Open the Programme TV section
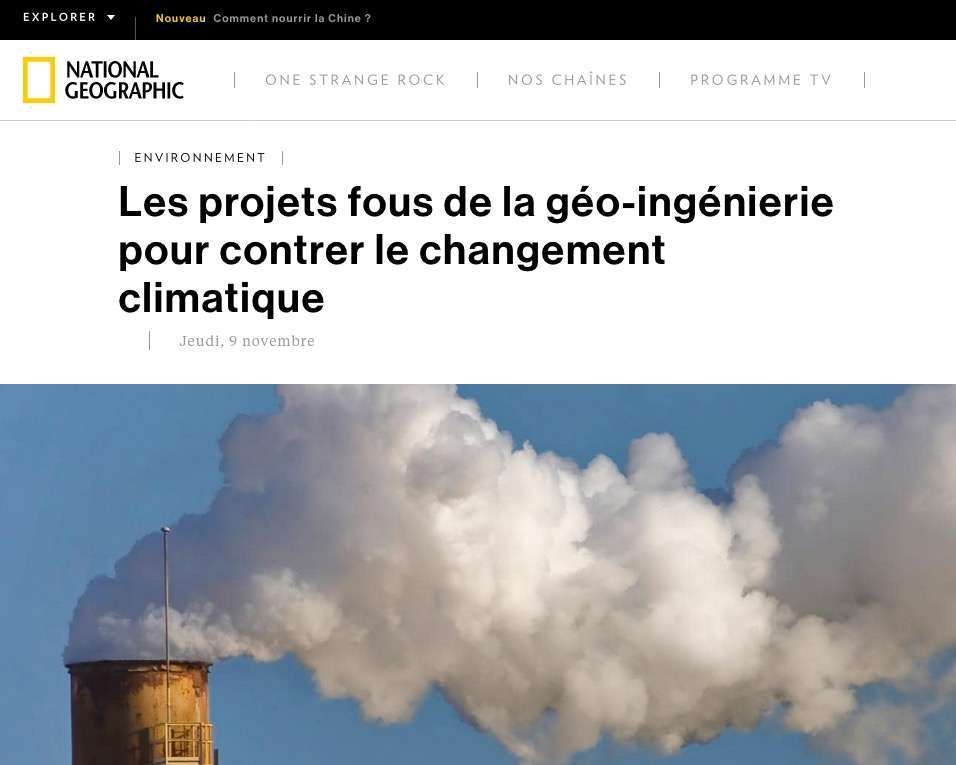956x765 pixels. click(760, 80)
